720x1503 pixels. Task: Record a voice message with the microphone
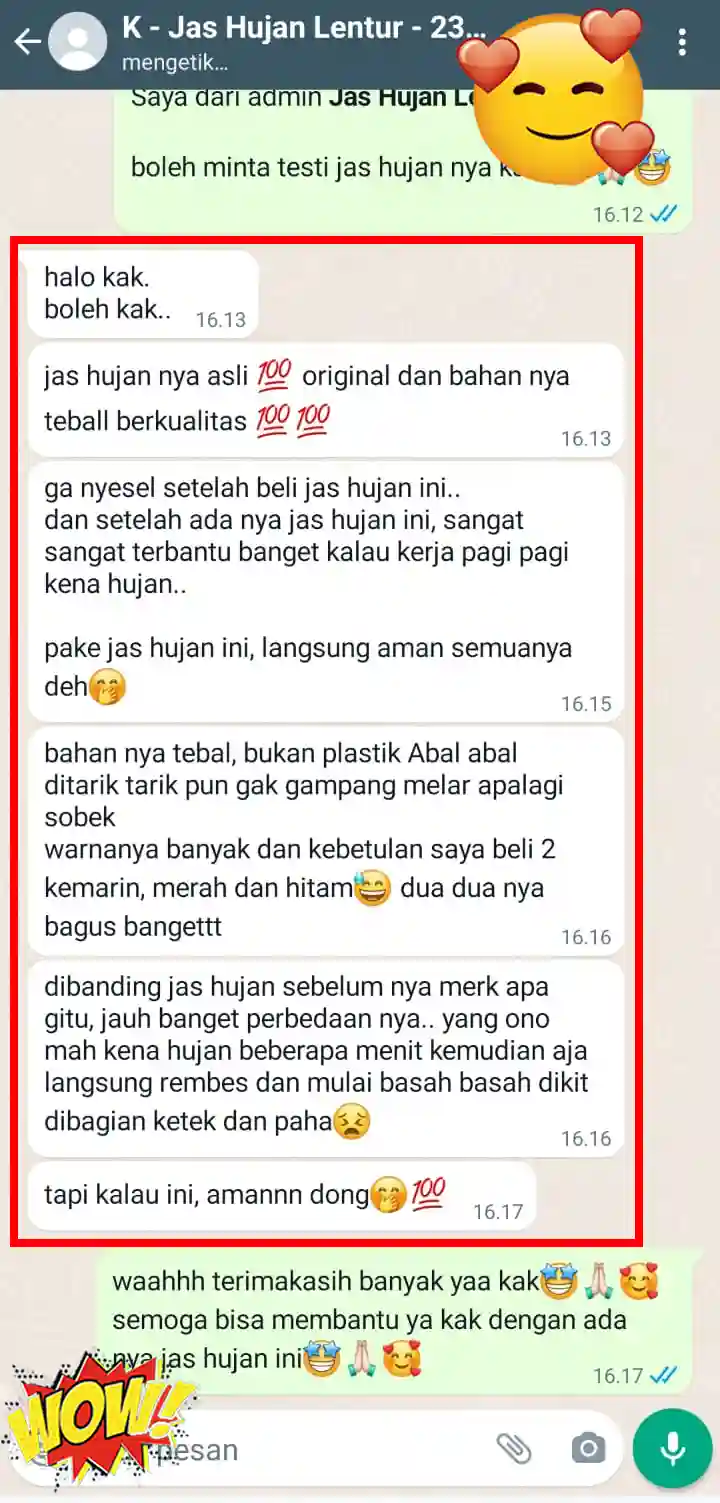pyautogui.click(x=672, y=1448)
